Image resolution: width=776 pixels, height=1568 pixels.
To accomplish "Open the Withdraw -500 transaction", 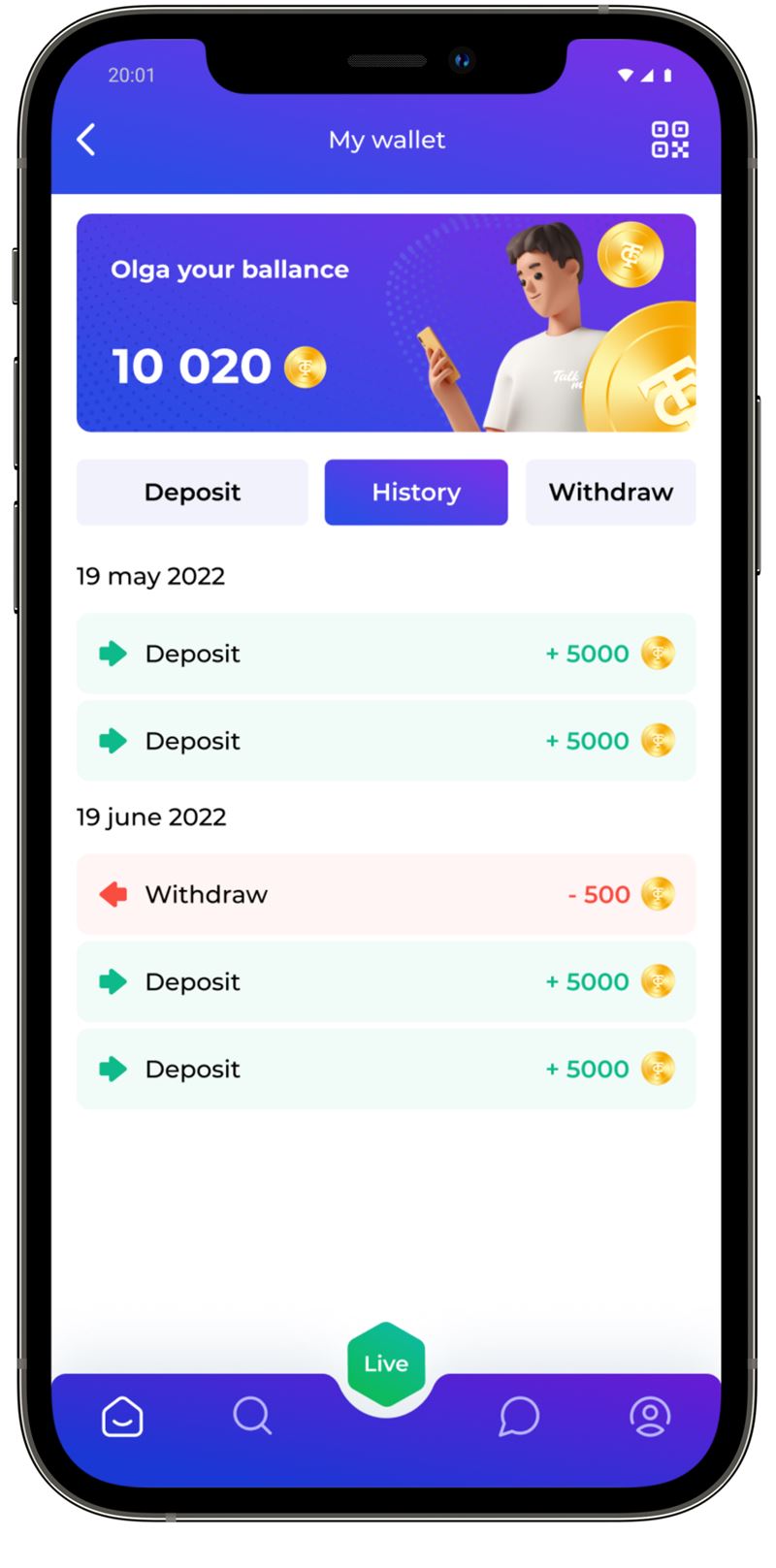I will coord(386,894).
